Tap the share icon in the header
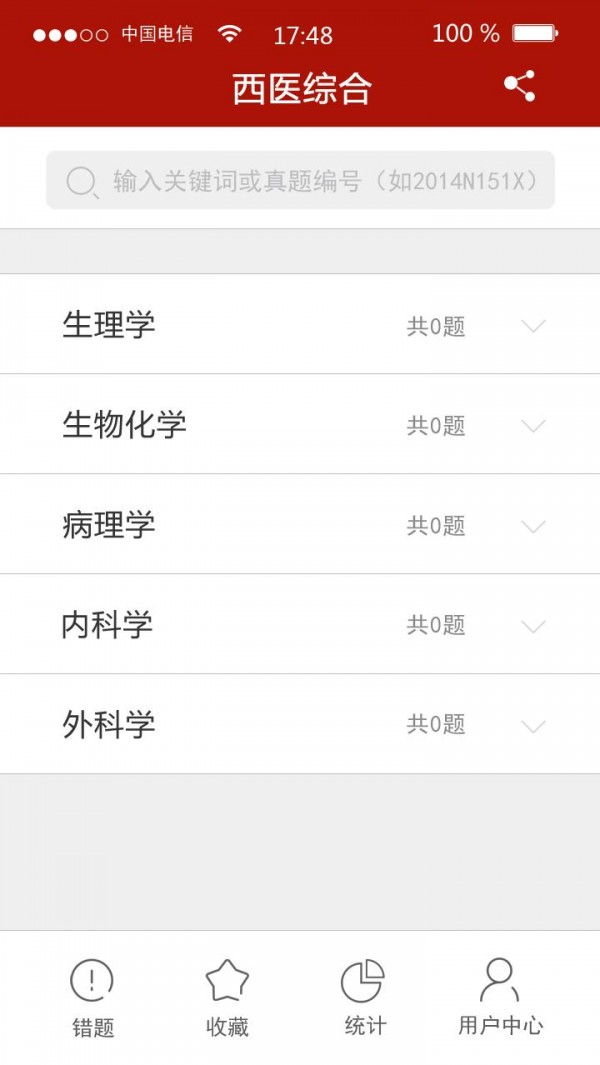Screen dimensions: 600x1065 pos(519,86)
